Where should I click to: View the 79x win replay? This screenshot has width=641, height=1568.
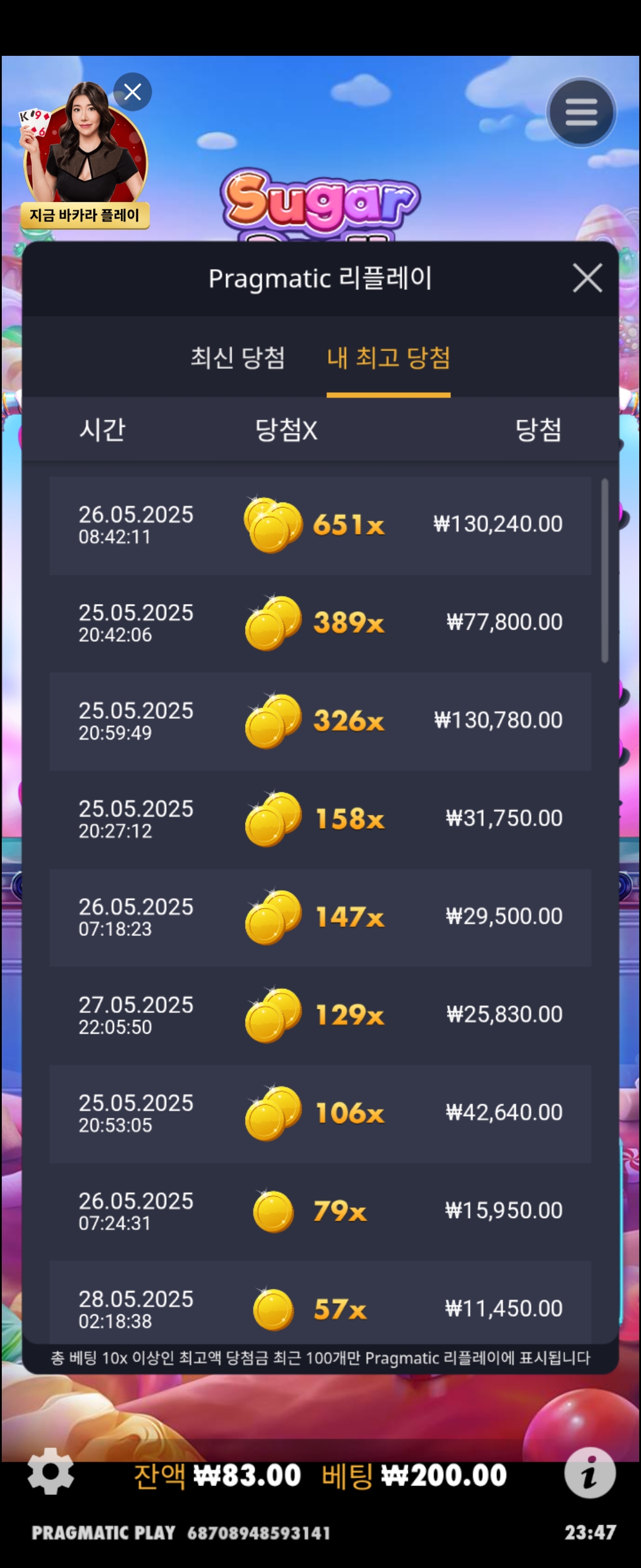coord(320,1210)
